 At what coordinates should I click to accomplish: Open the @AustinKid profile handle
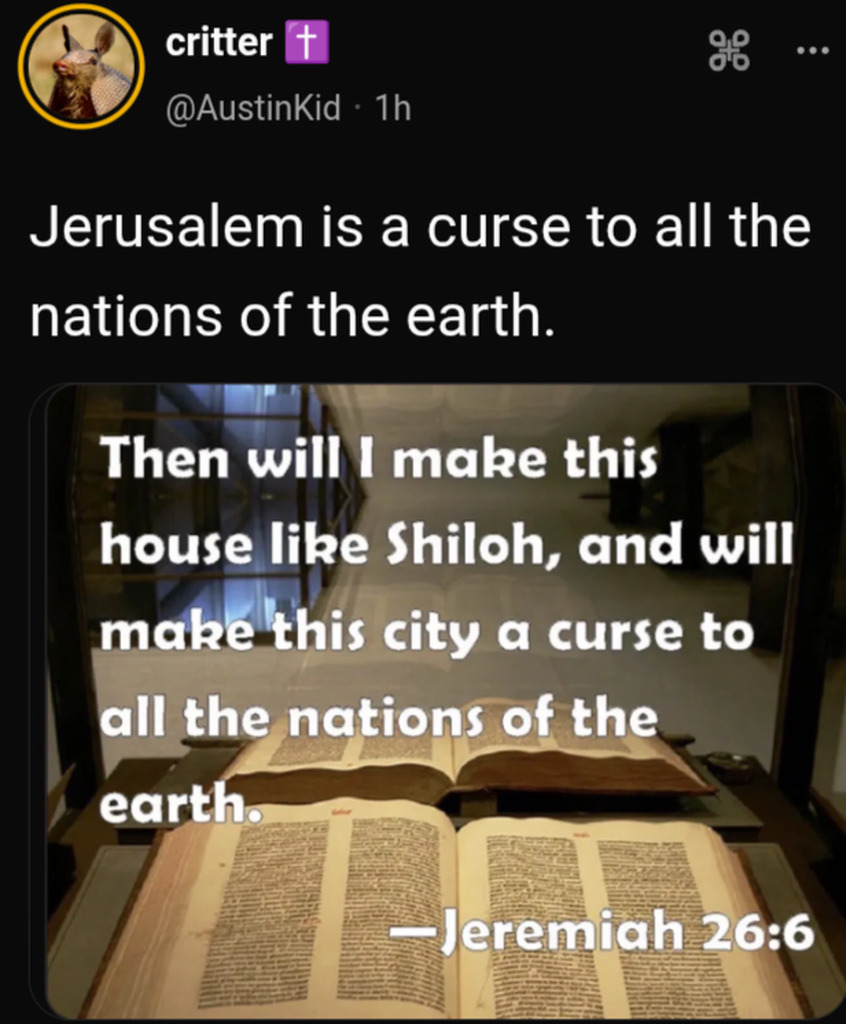pyautogui.click(x=253, y=107)
